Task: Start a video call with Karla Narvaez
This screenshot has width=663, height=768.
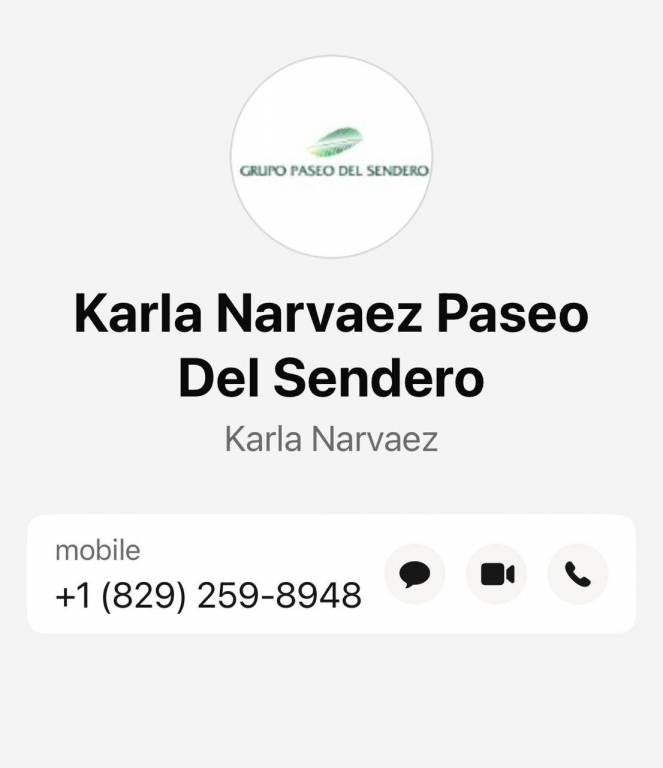Action: (496, 574)
